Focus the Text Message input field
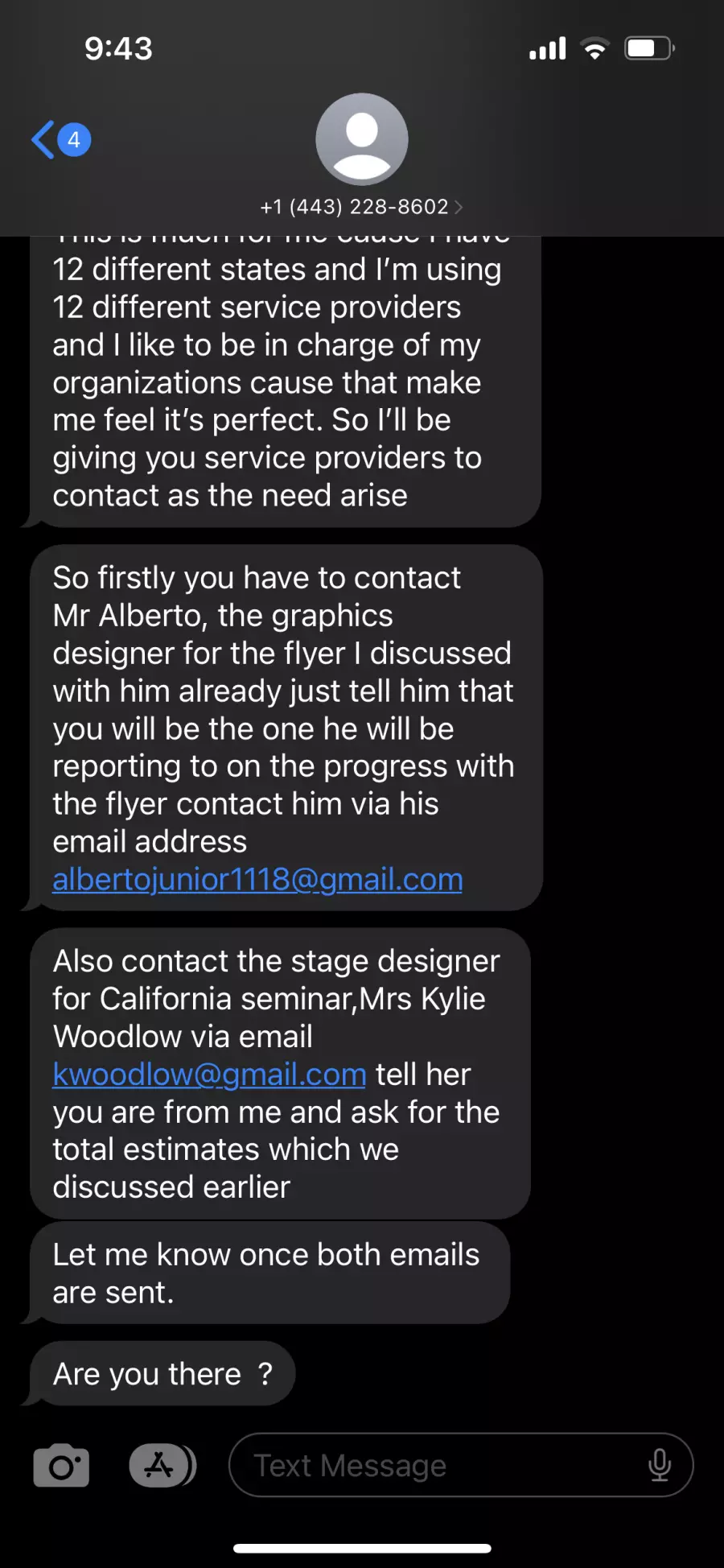Screen dimensions: 724x1568 tap(434, 1466)
